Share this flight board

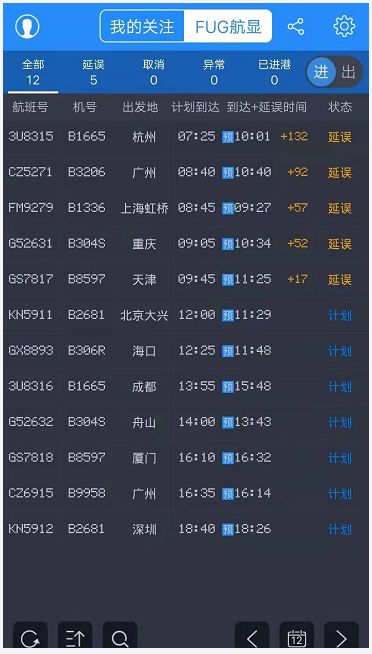click(296, 26)
